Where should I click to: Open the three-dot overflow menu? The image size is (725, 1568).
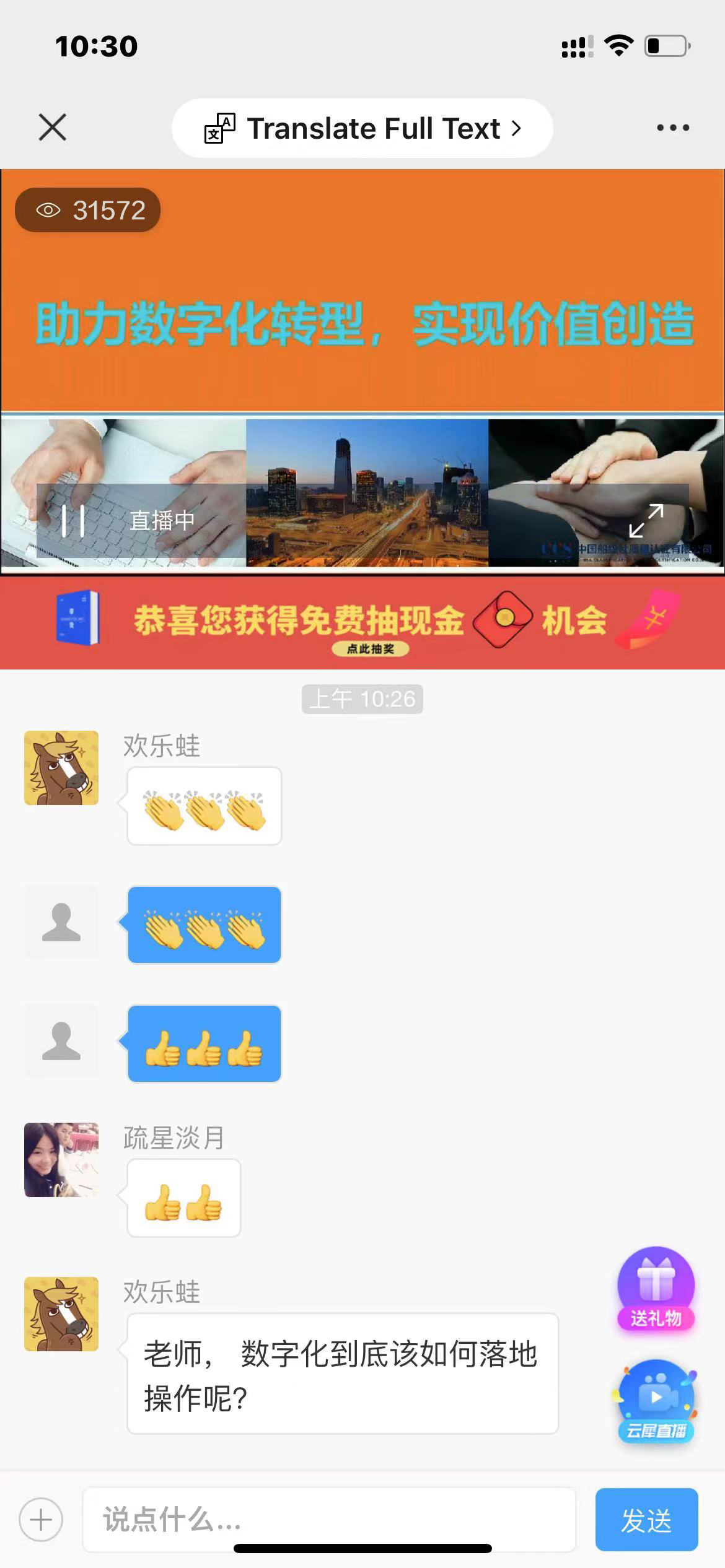point(673,128)
